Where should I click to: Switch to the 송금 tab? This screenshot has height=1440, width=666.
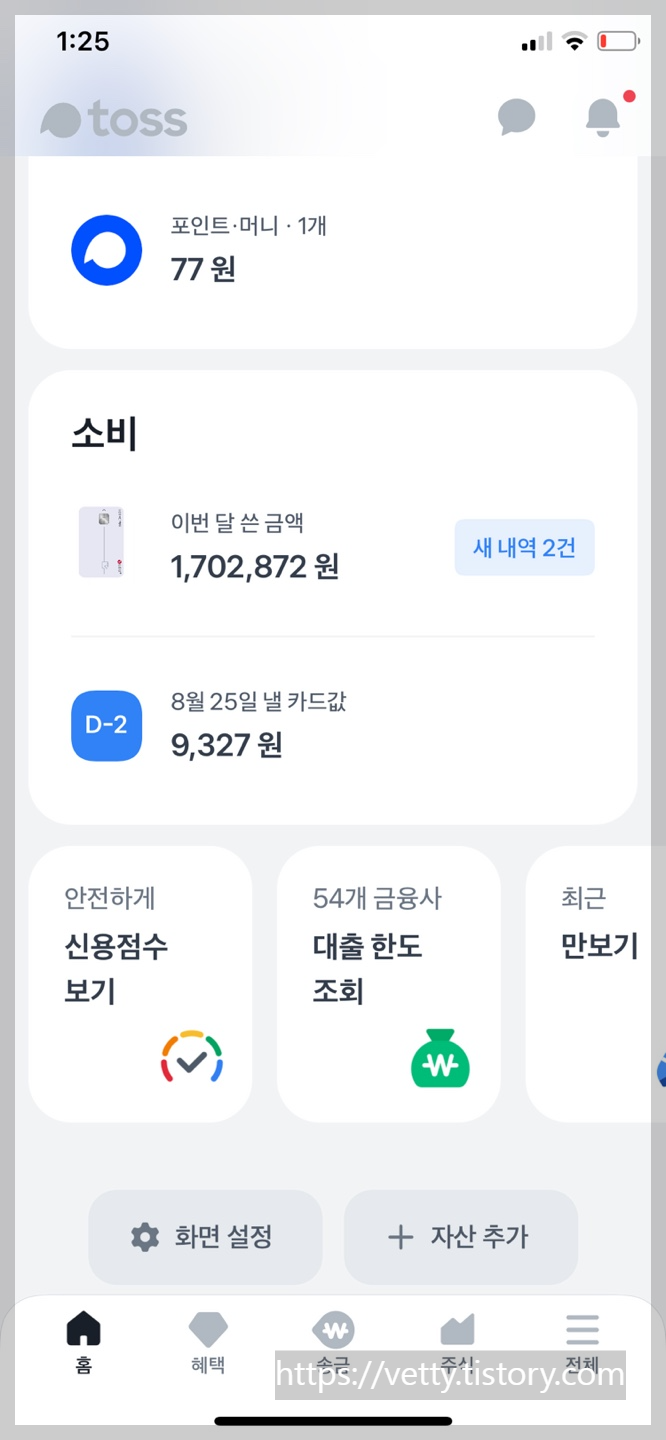[x=333, y=1343]
